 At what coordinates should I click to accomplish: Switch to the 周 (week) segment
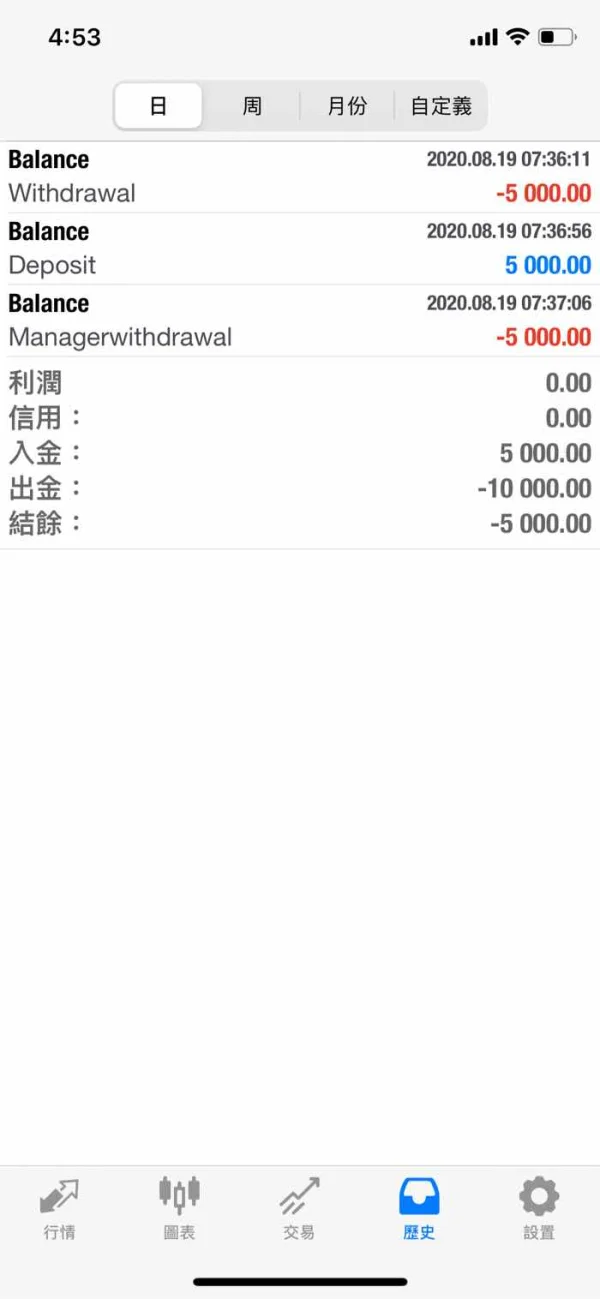[x=252, y=106]
